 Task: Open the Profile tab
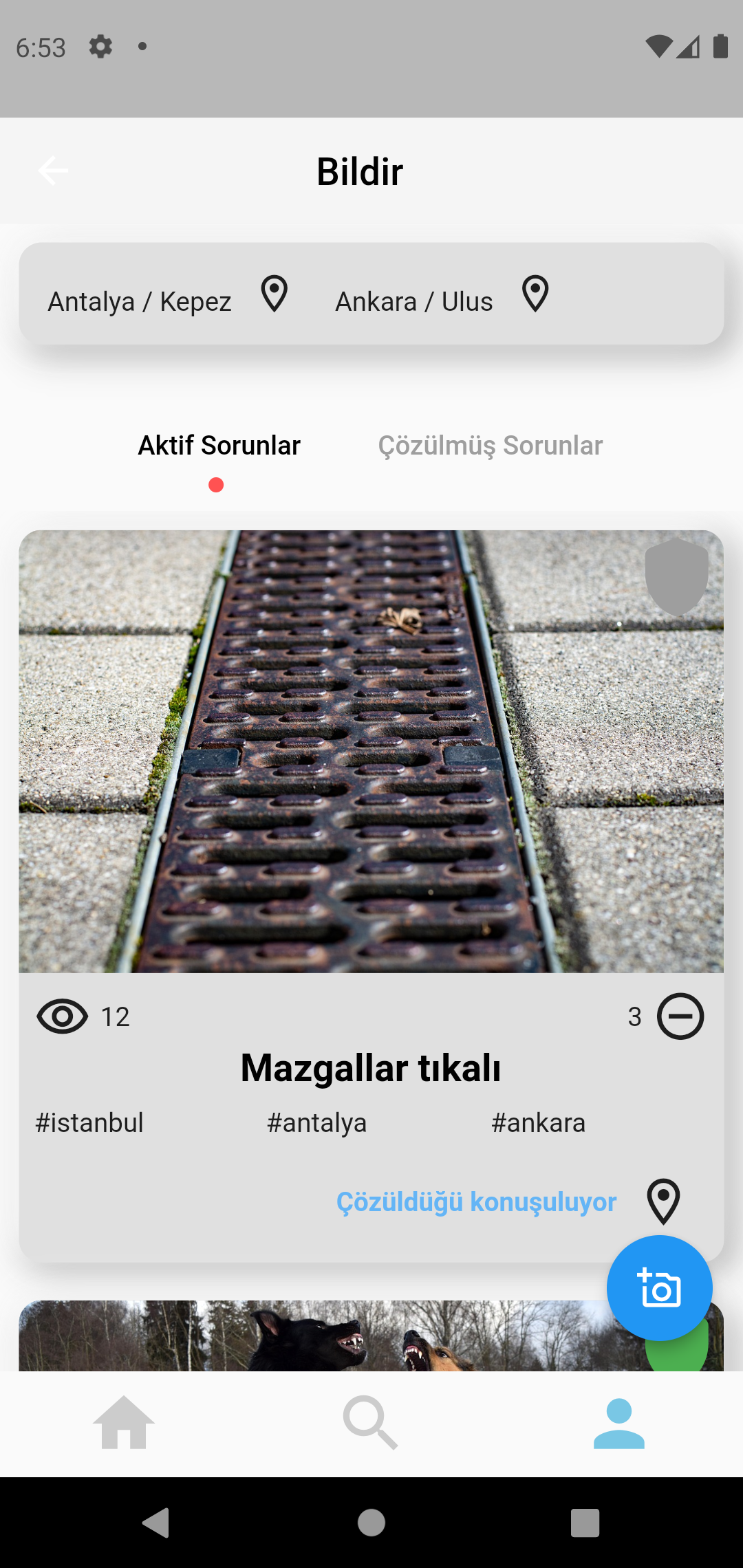pyautogui.click(x=618, y=1424)
